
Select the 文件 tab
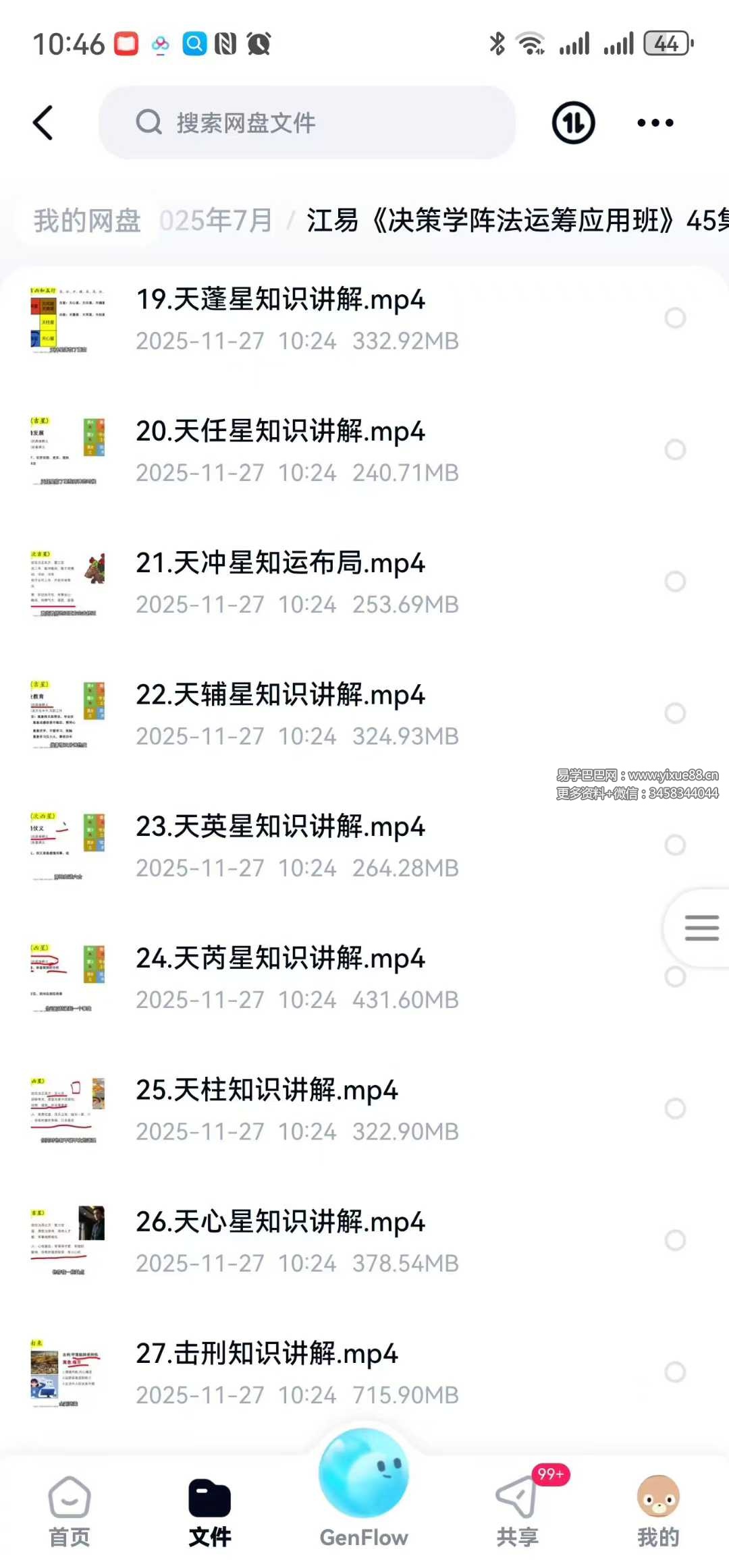click(210, 1511)
